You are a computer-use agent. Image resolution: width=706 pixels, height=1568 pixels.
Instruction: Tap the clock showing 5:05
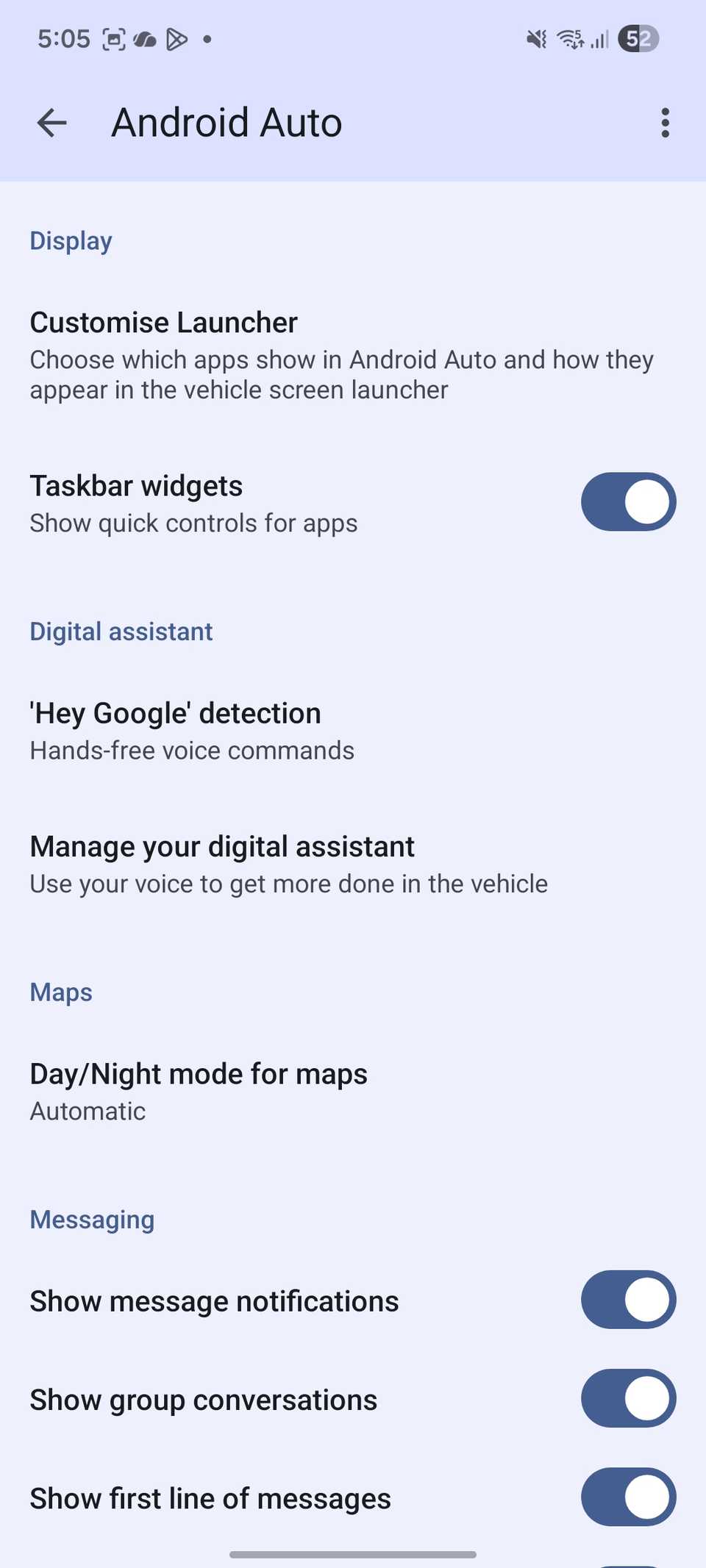[x=63, y=38]
